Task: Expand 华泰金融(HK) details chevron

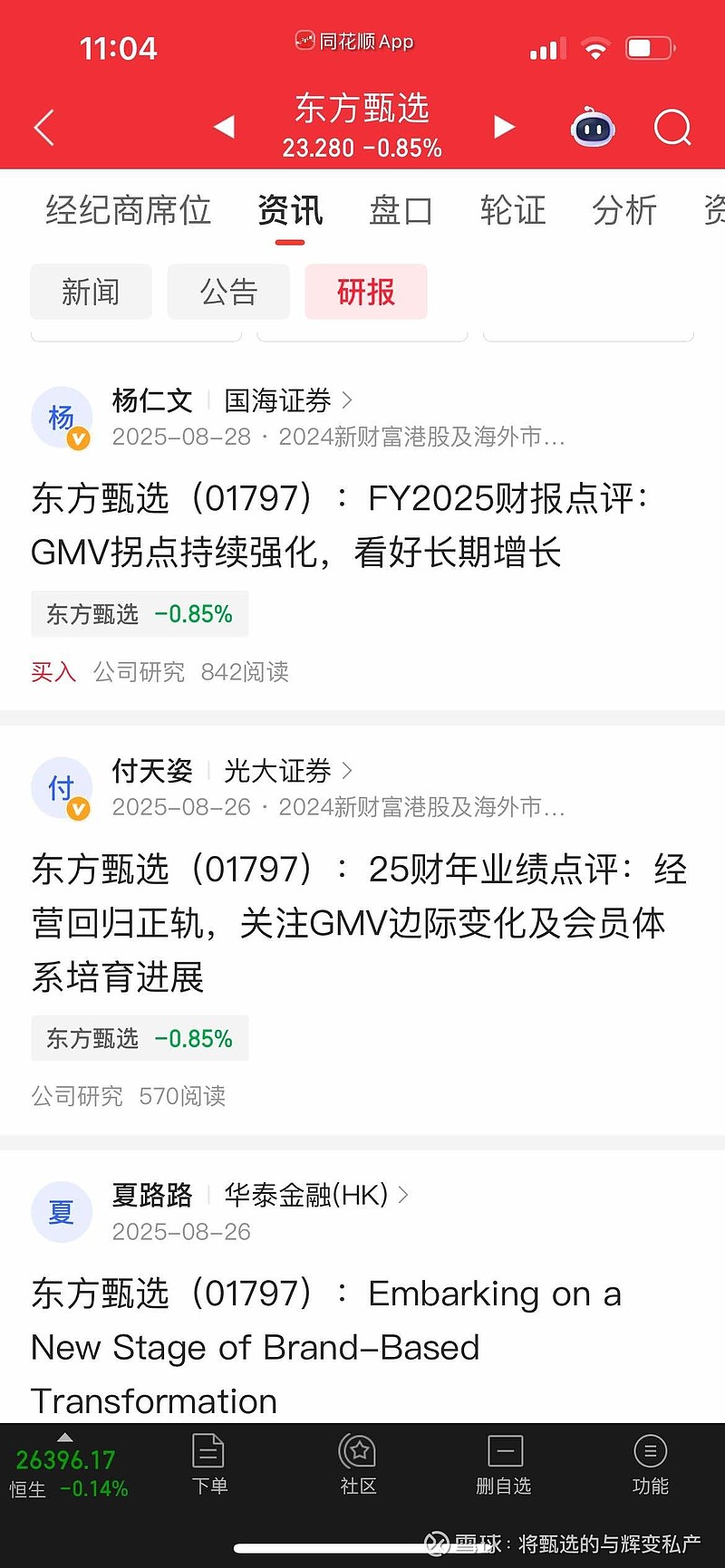Action: pyautogui.click(x=401, y=1195)
